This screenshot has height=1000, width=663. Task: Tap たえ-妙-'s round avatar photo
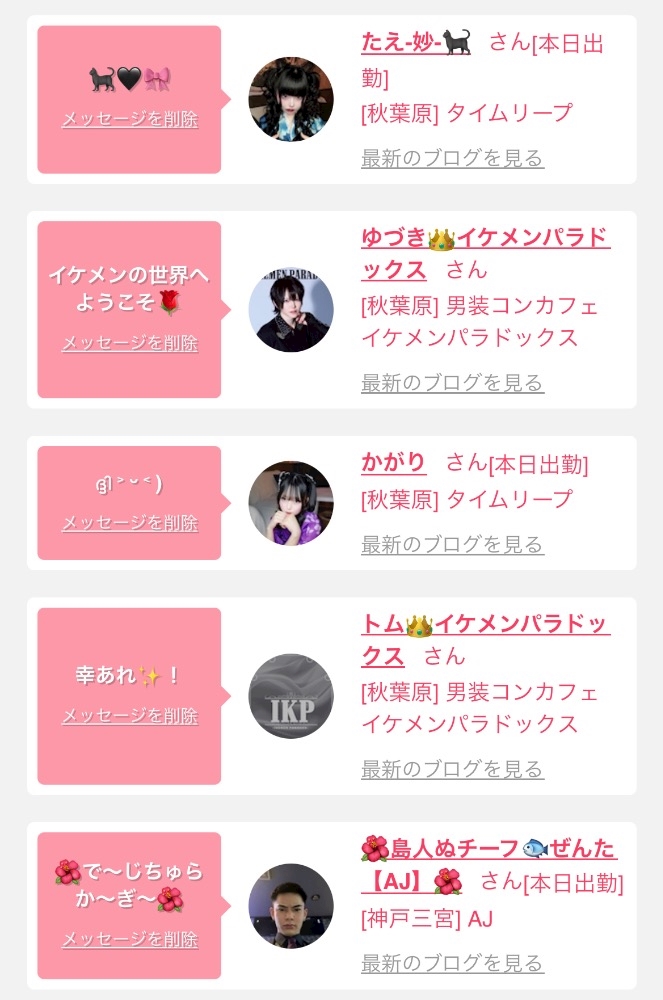(x=291, y=99)
